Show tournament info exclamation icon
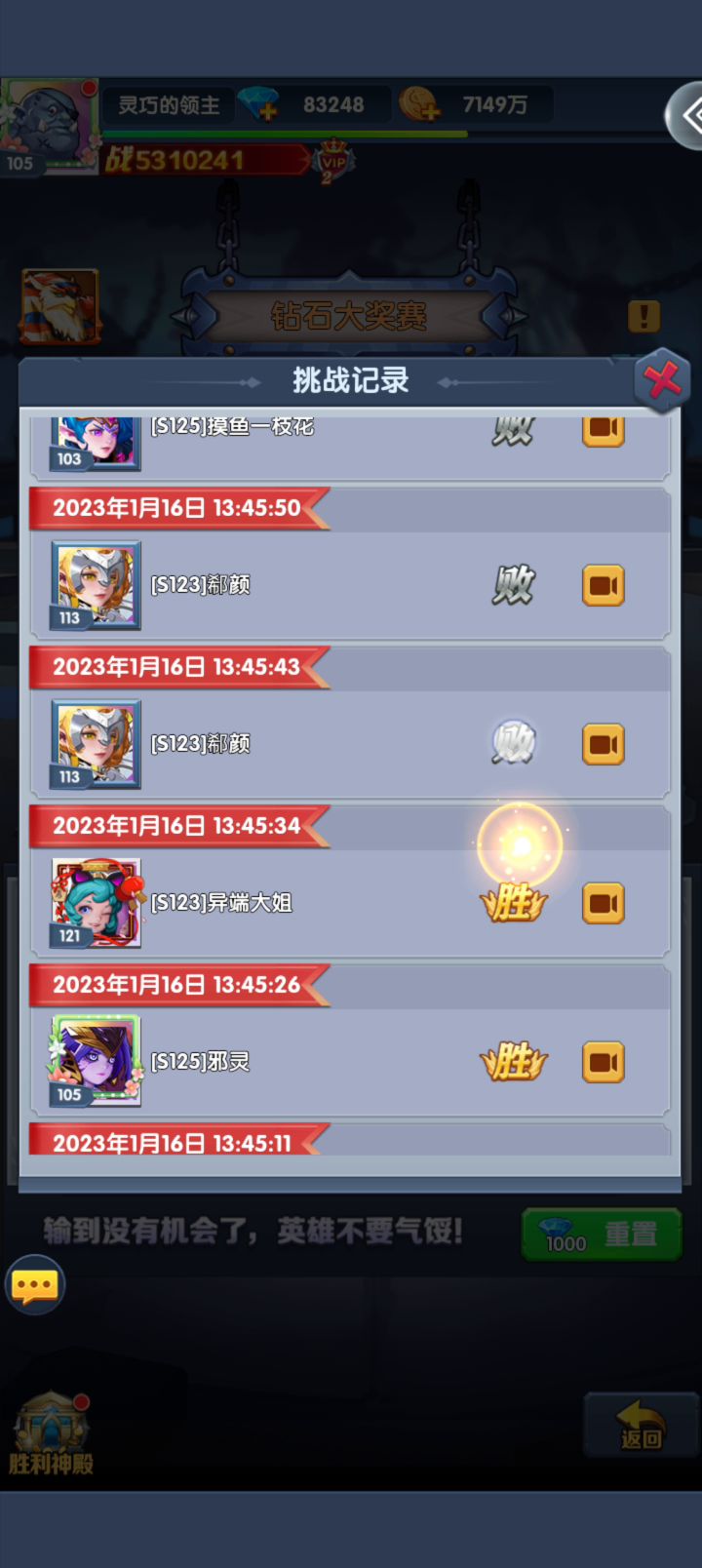Viewport: 702px width, 1568px height. [x=643, y=316]
